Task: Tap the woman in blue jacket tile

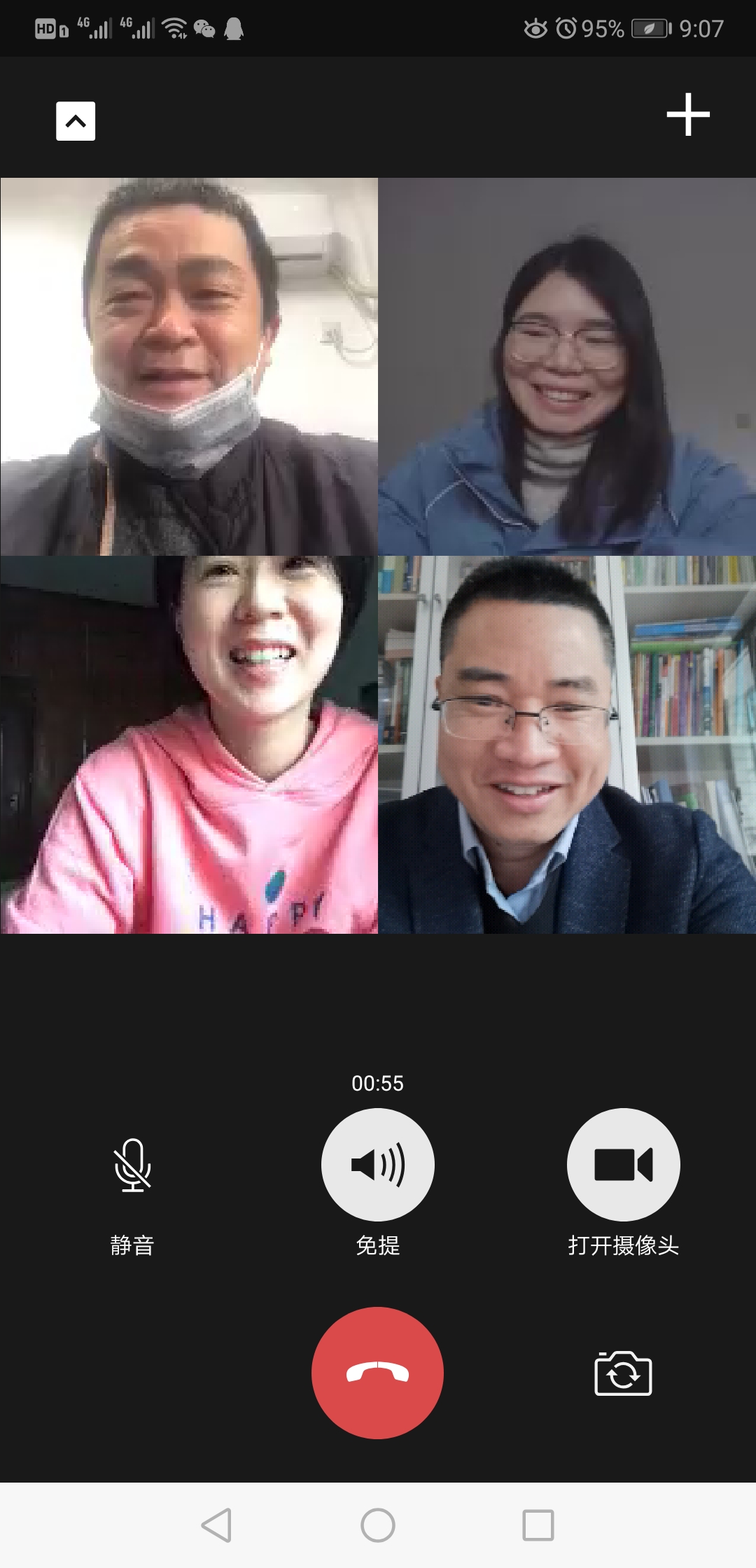Action: pyautogui.click(x=567, y=366)
